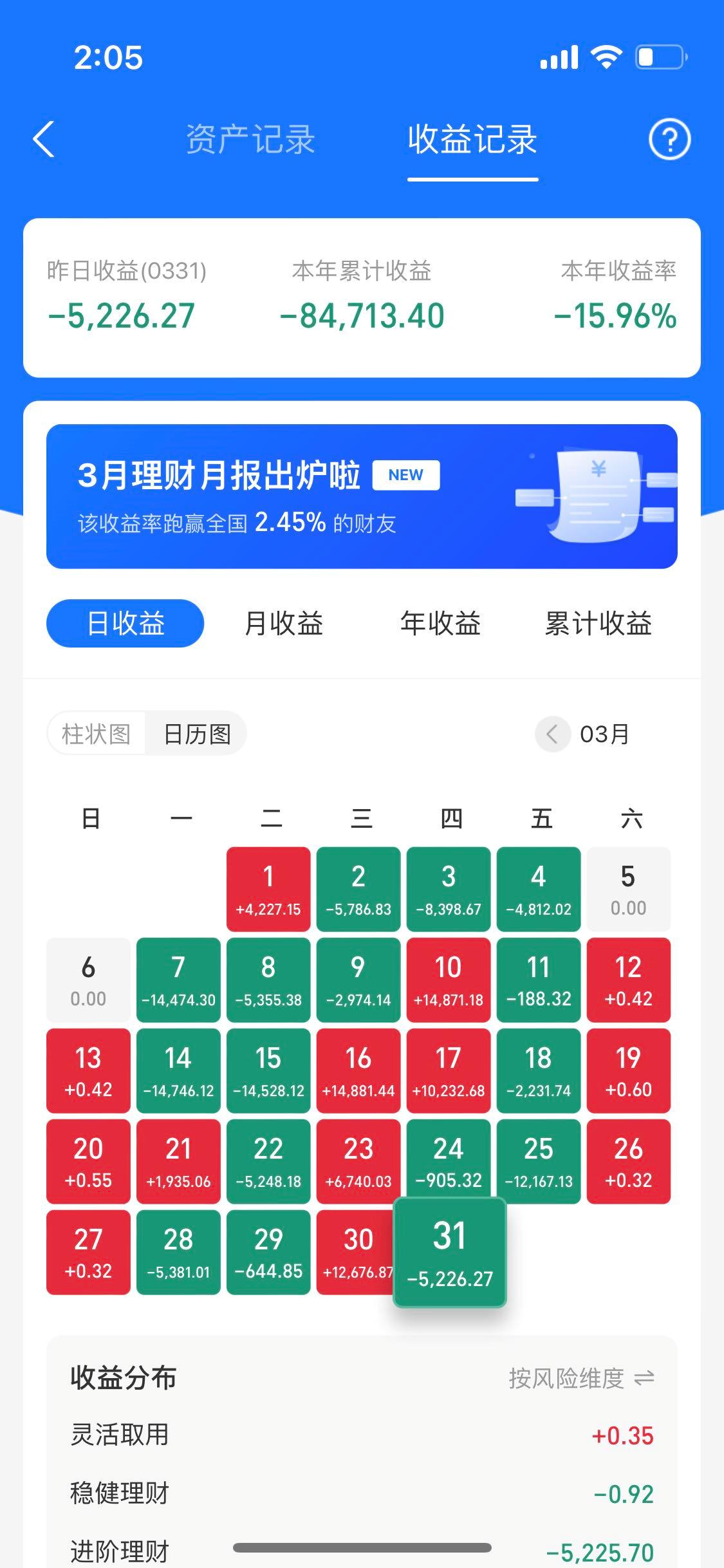This screenshot has width=724, height=1568.
Task: Switch to 月收益 view
Action: [x=283, y=623]
